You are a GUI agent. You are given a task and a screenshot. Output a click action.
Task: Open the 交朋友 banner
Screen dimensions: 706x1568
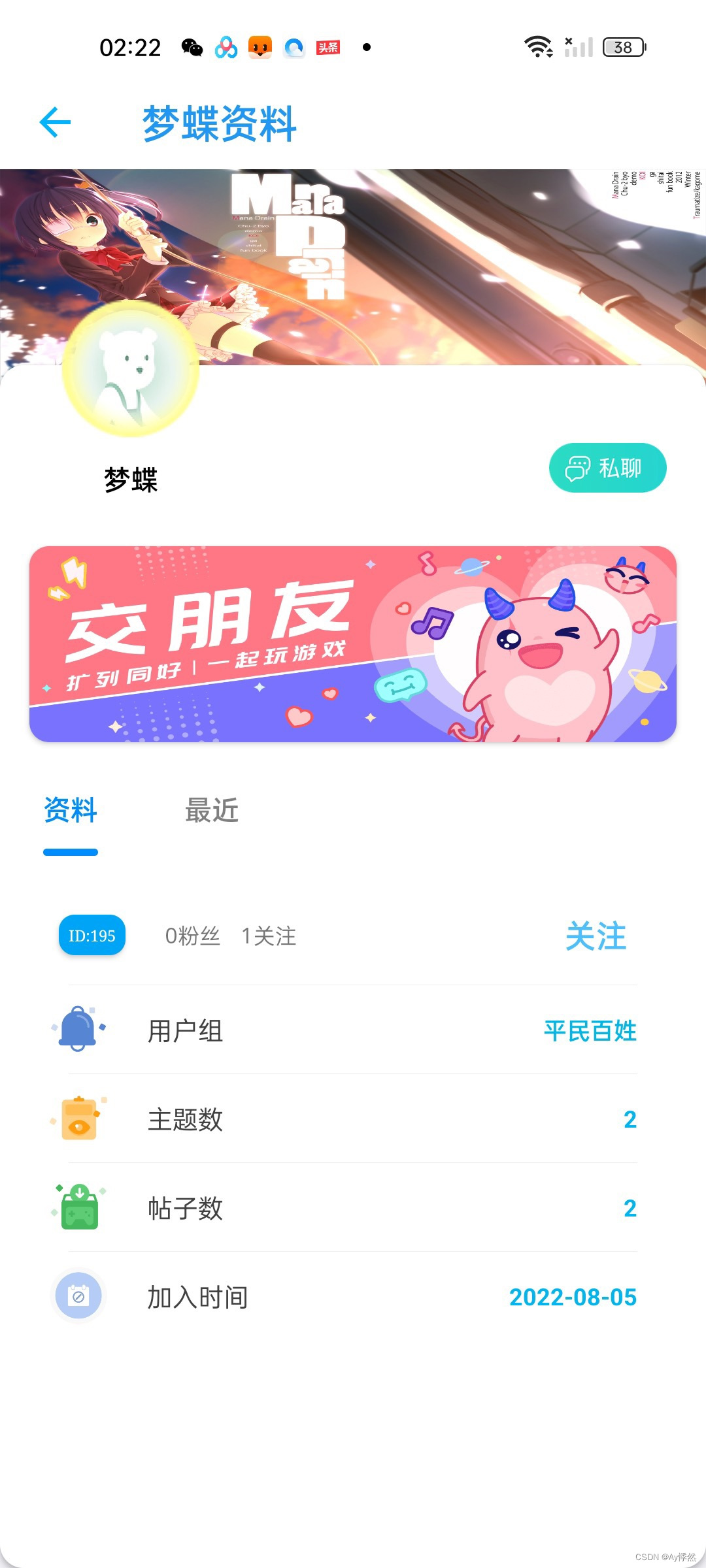coord(353,644)
